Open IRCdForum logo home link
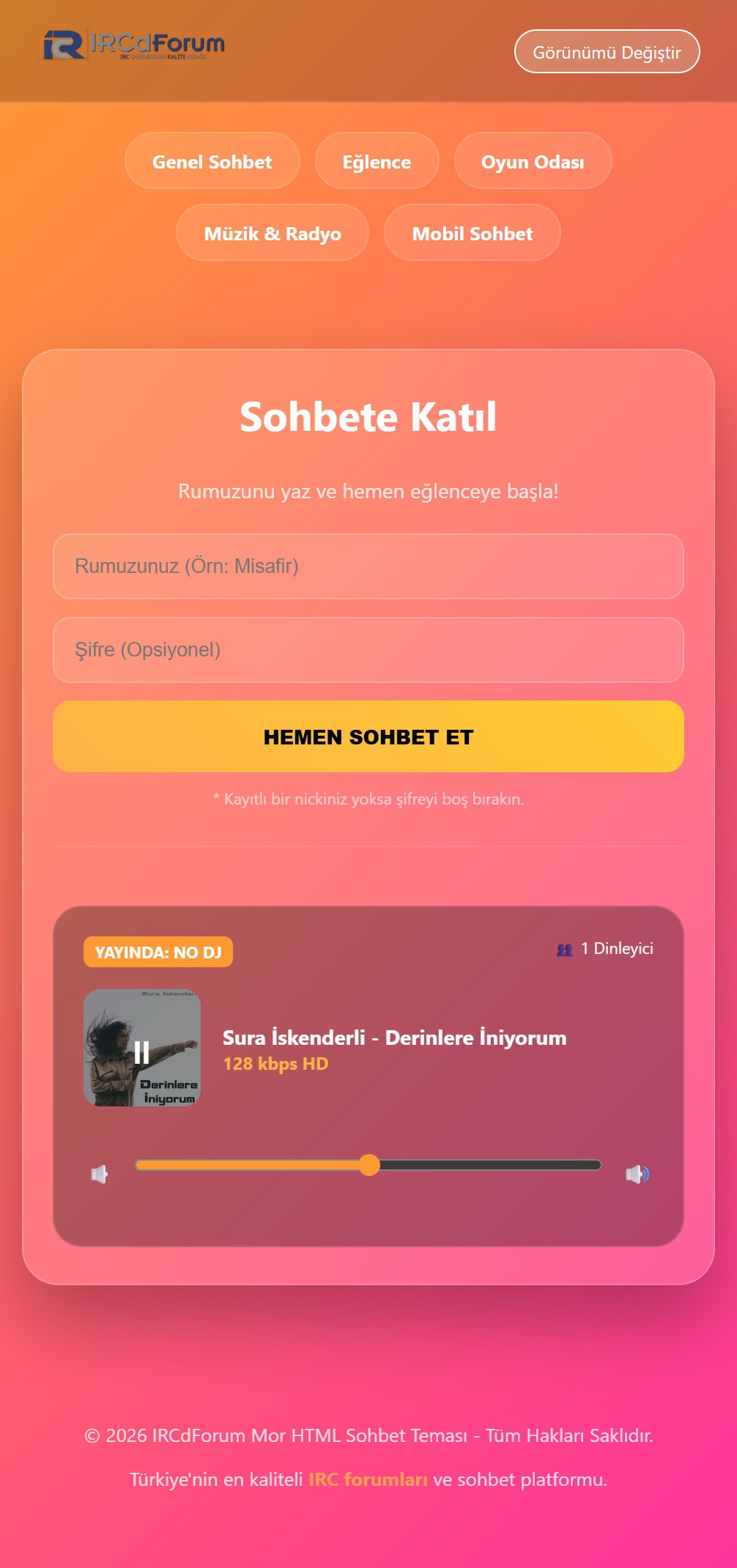The height and width of the screenshot is (1568, 737). point(135,45)
